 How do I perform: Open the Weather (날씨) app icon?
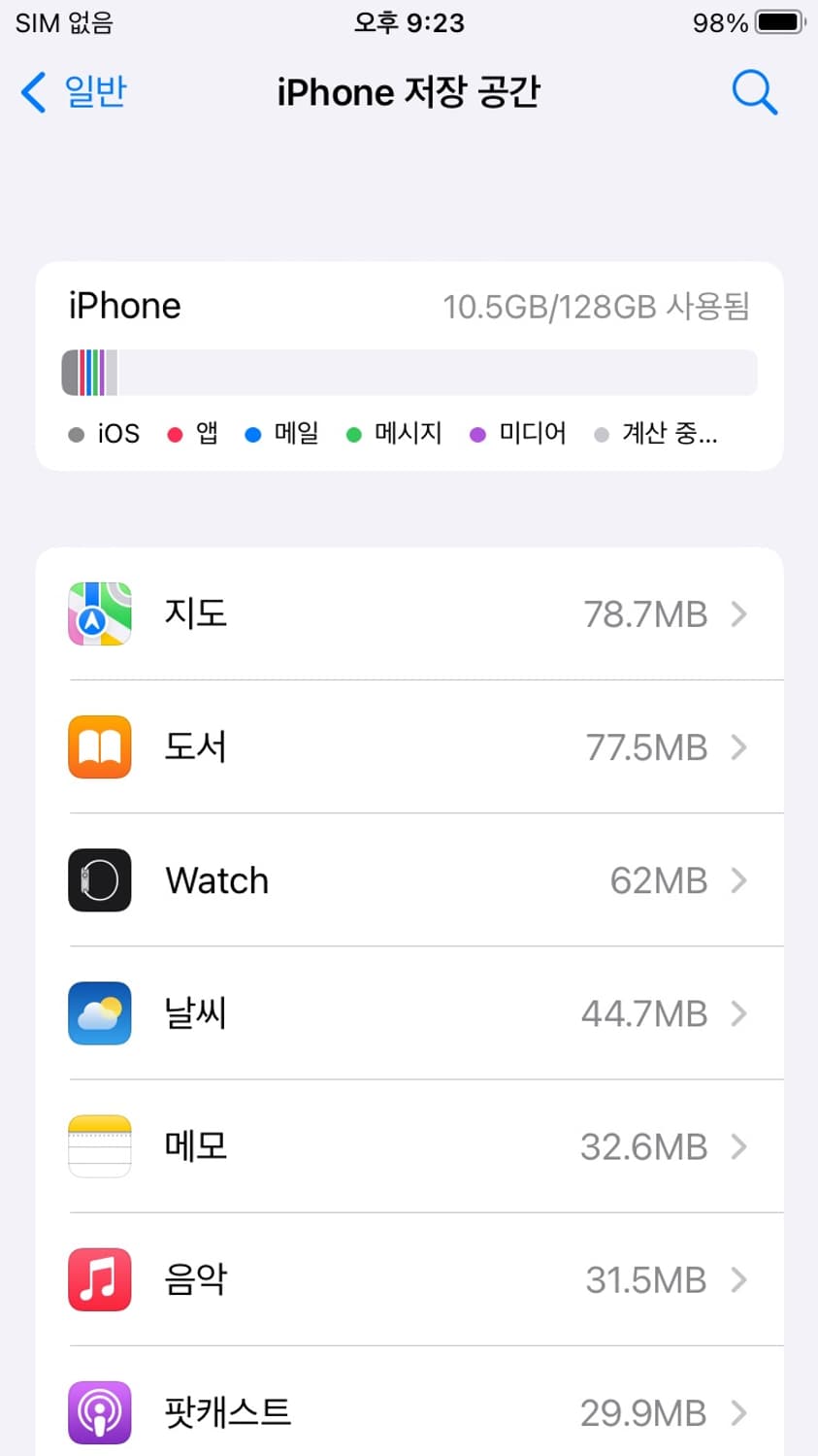click(x=99, y=1013)
